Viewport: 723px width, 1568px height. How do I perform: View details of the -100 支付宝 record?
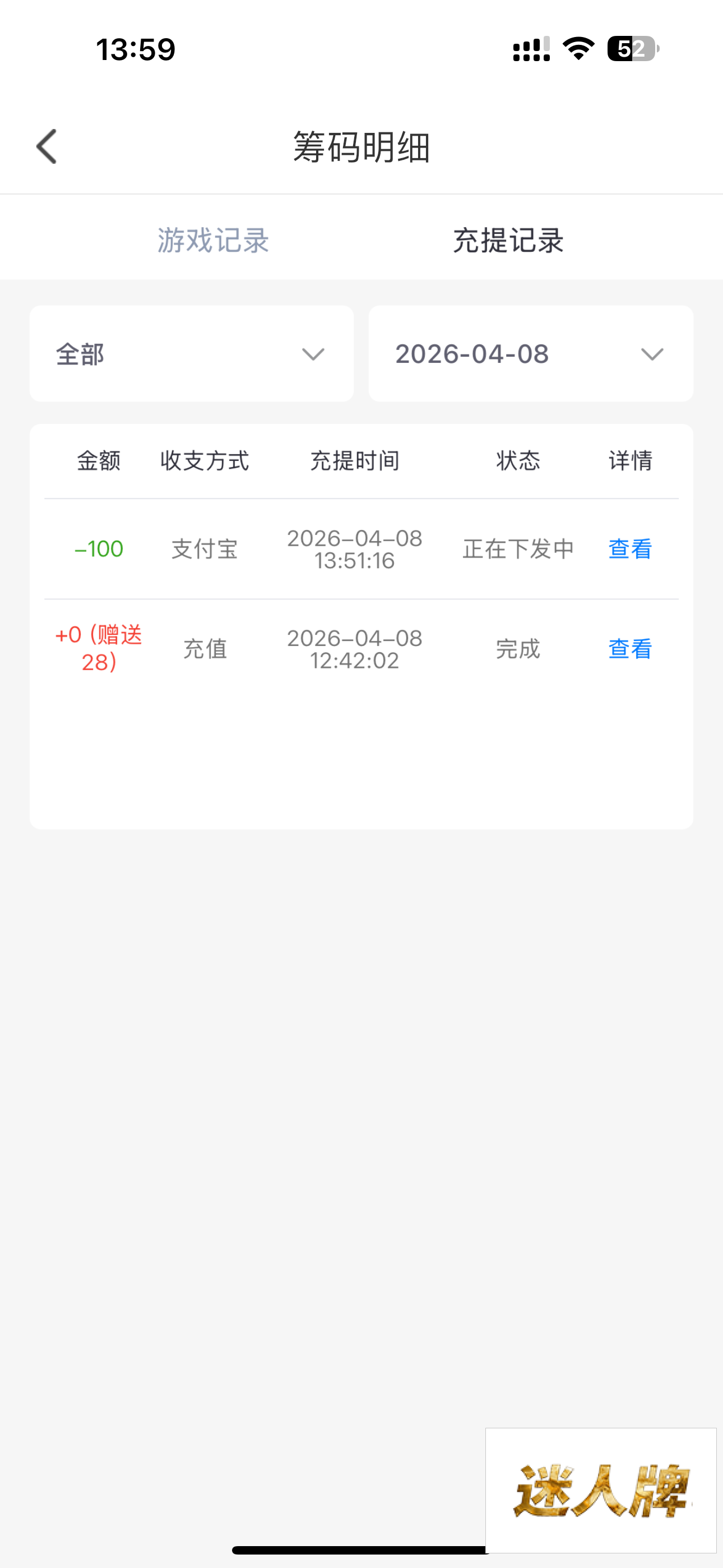630,549
